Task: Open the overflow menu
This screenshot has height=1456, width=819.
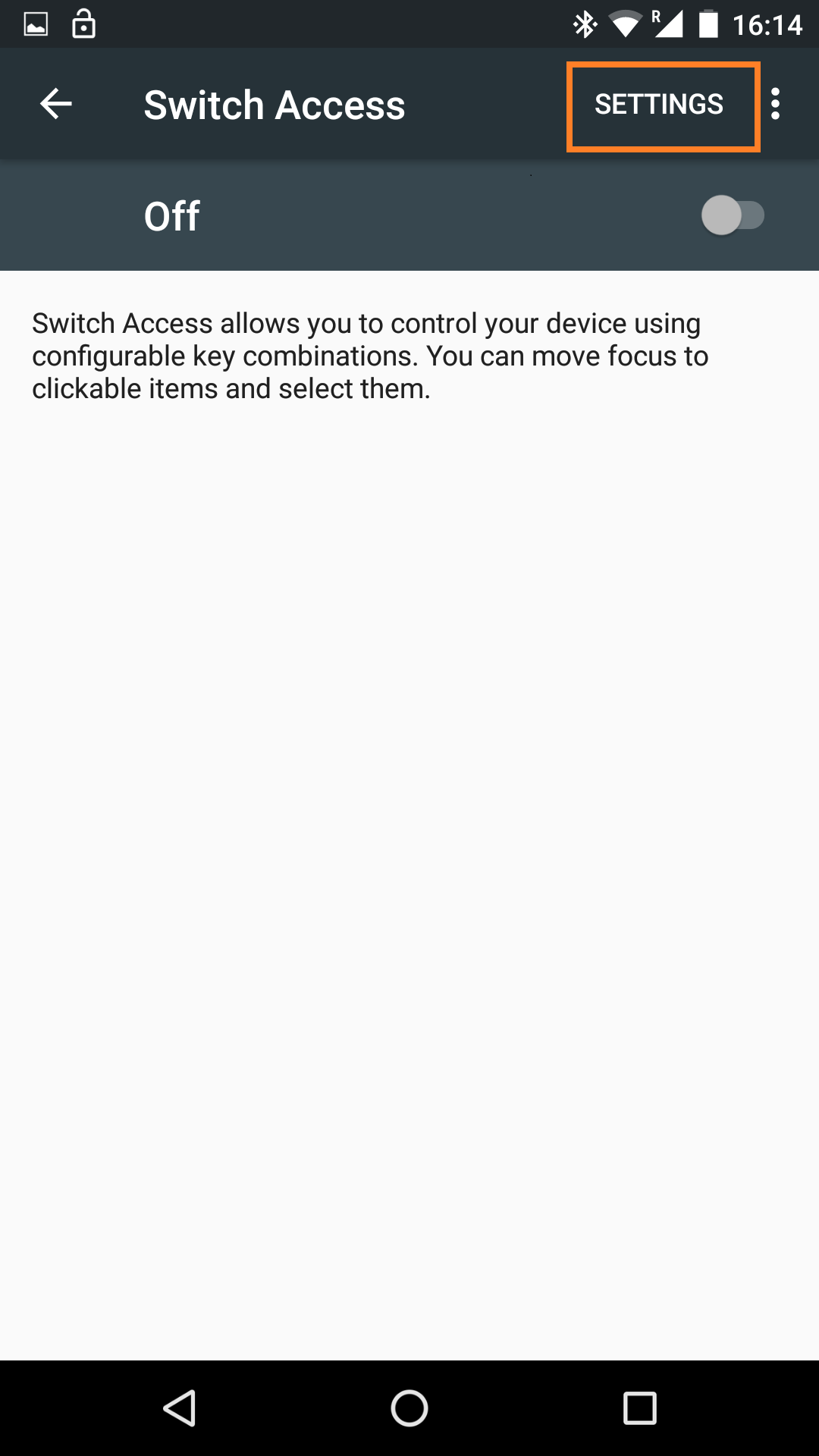Action: pyautogui.click(x=775, y=104)
